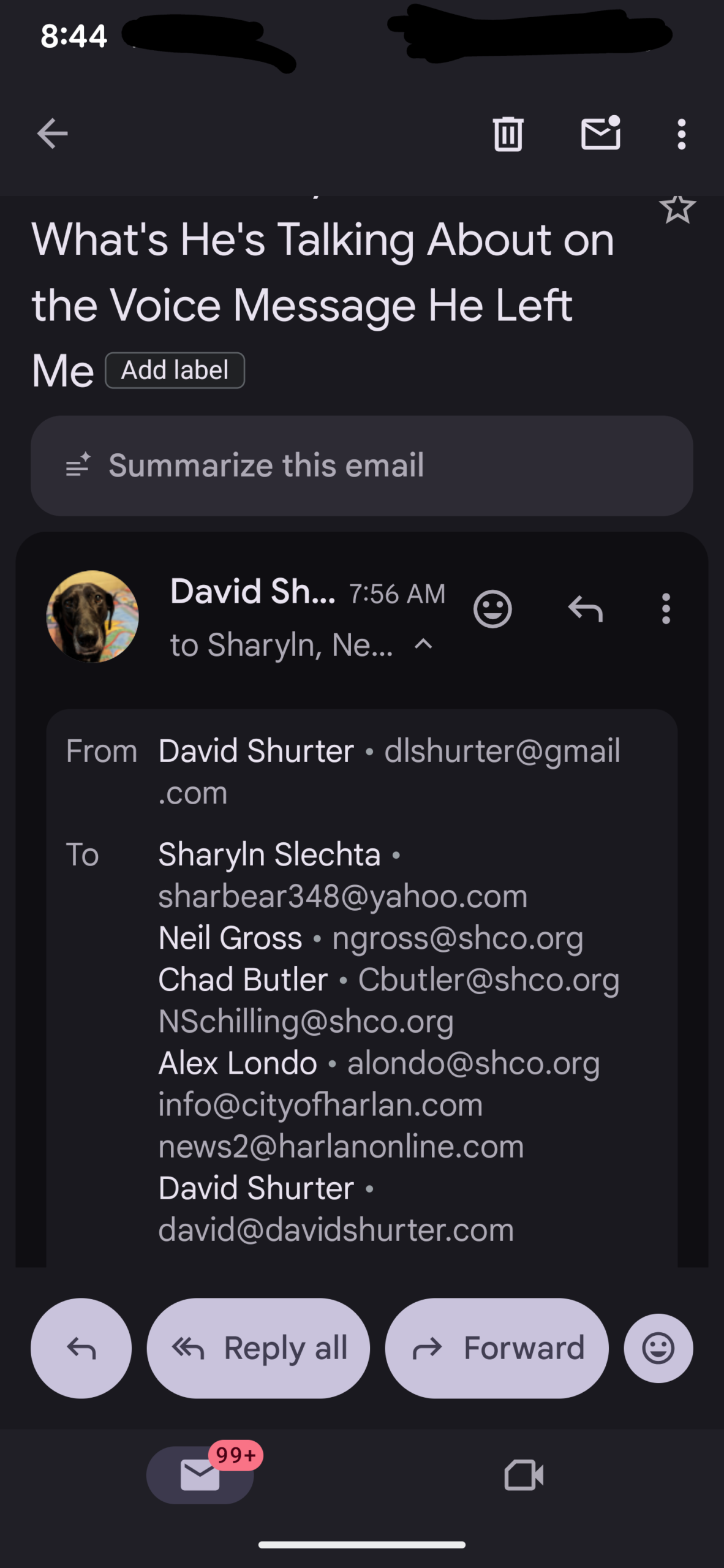Go back to the inbox
The image size is (724, 1568).
pyautogui.click(x=52, y=134)
